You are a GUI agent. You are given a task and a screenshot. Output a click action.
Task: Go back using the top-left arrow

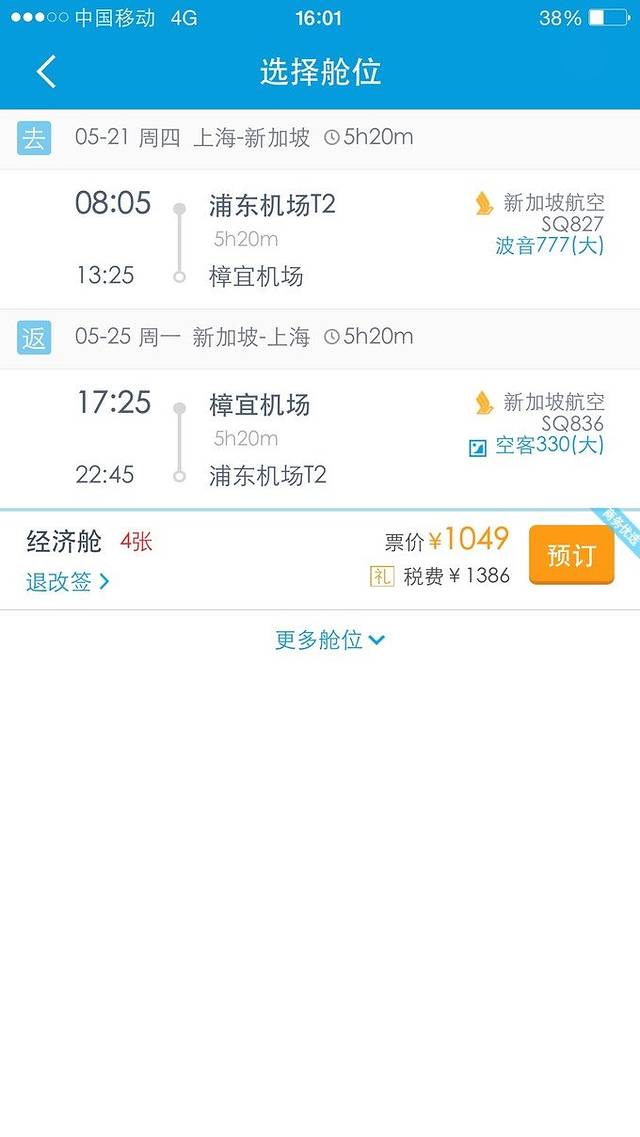pos(46,72)
